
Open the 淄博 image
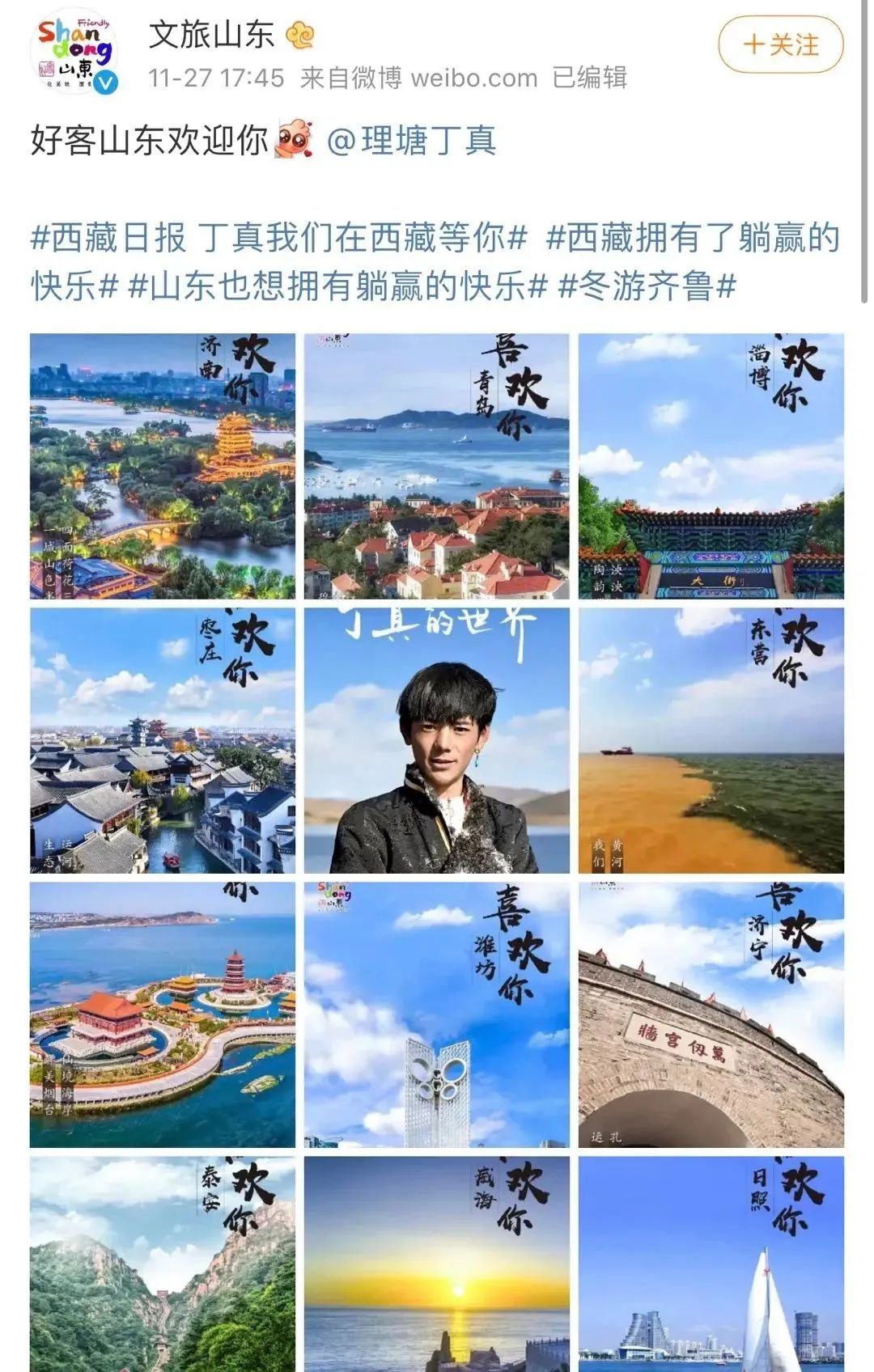click(x=711, y=466)
